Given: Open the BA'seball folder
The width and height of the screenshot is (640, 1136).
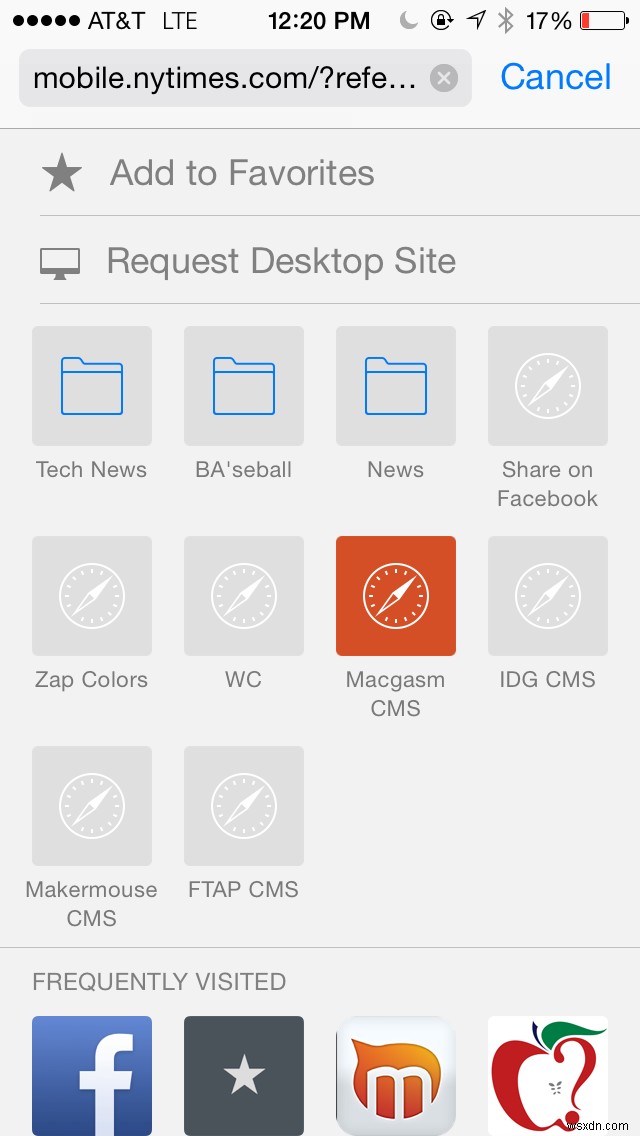Looking at the screenshot, I should [x=244, y=386].
